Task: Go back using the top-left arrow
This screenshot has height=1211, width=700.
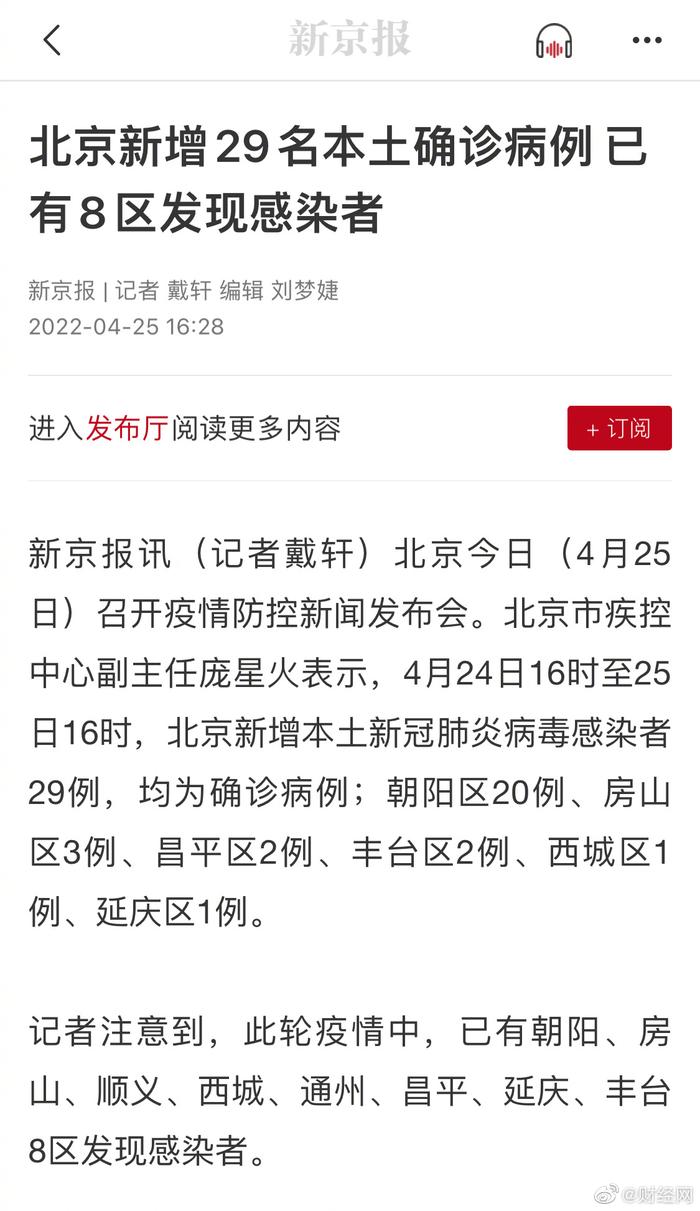Action: 52,40
